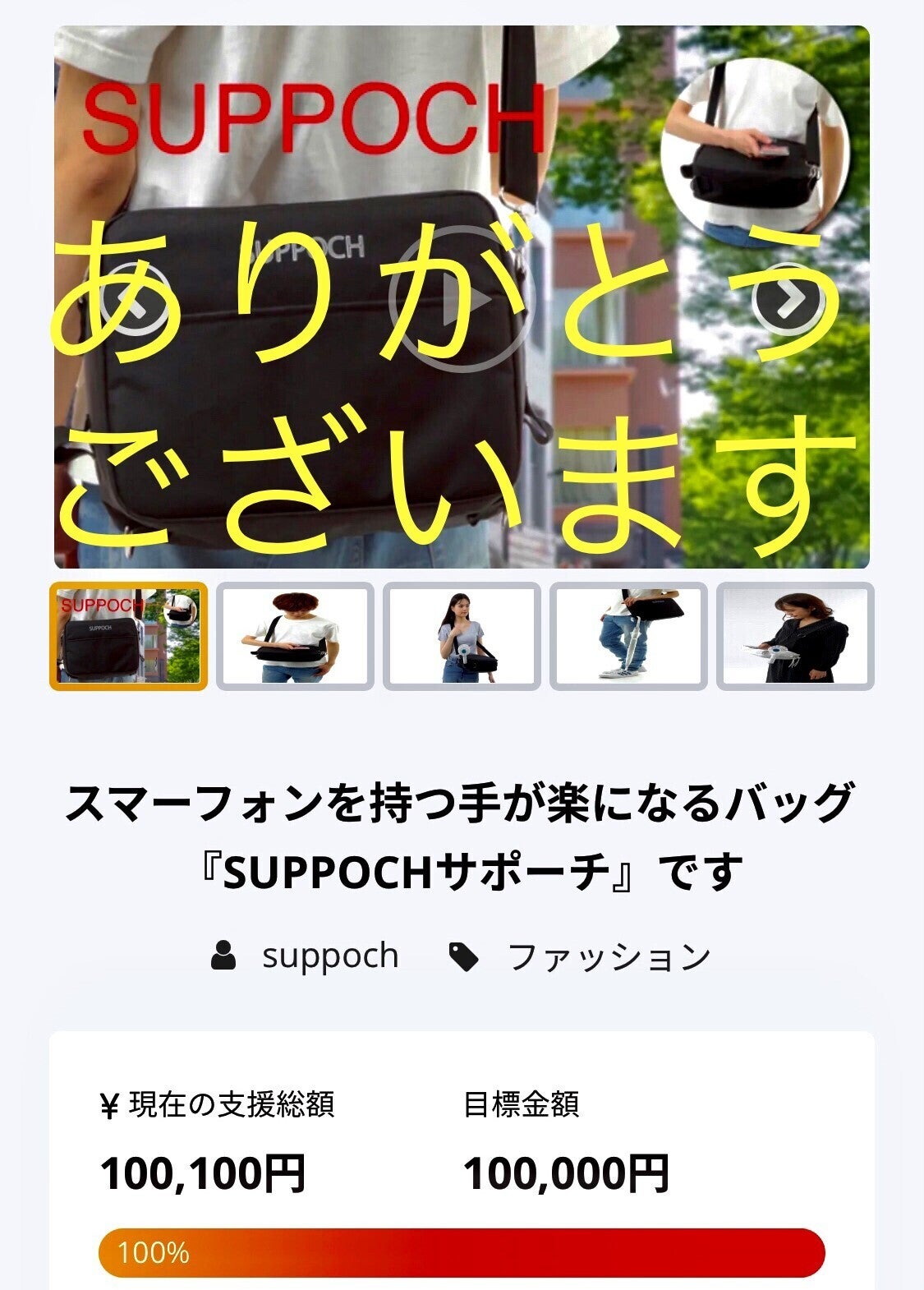This screenshot has height=1290, width=924.
Task: Select the third thumbnail, woman with fan
Action: tap(462, 637)
